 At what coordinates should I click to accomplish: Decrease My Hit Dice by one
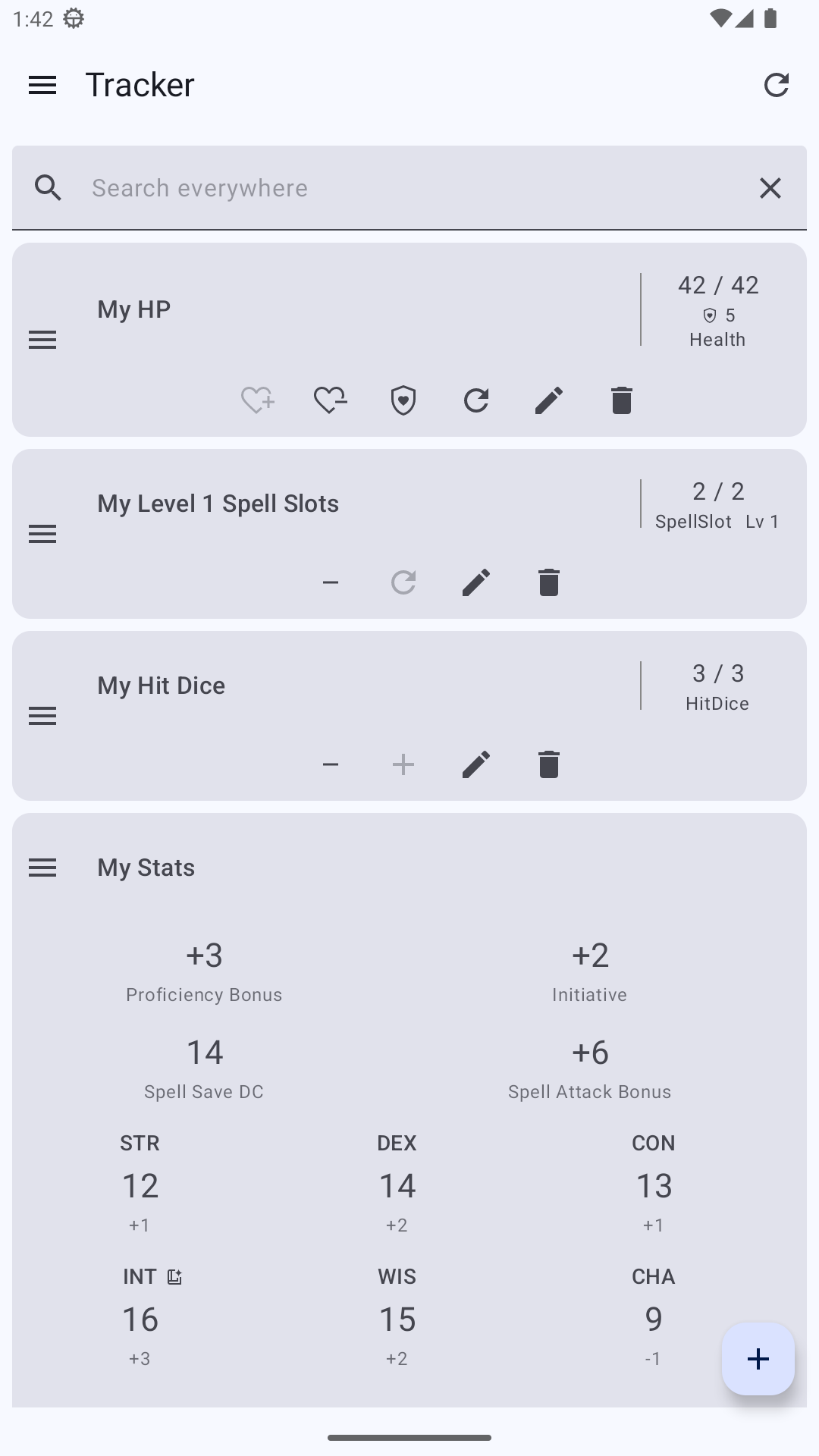point(330,764)
